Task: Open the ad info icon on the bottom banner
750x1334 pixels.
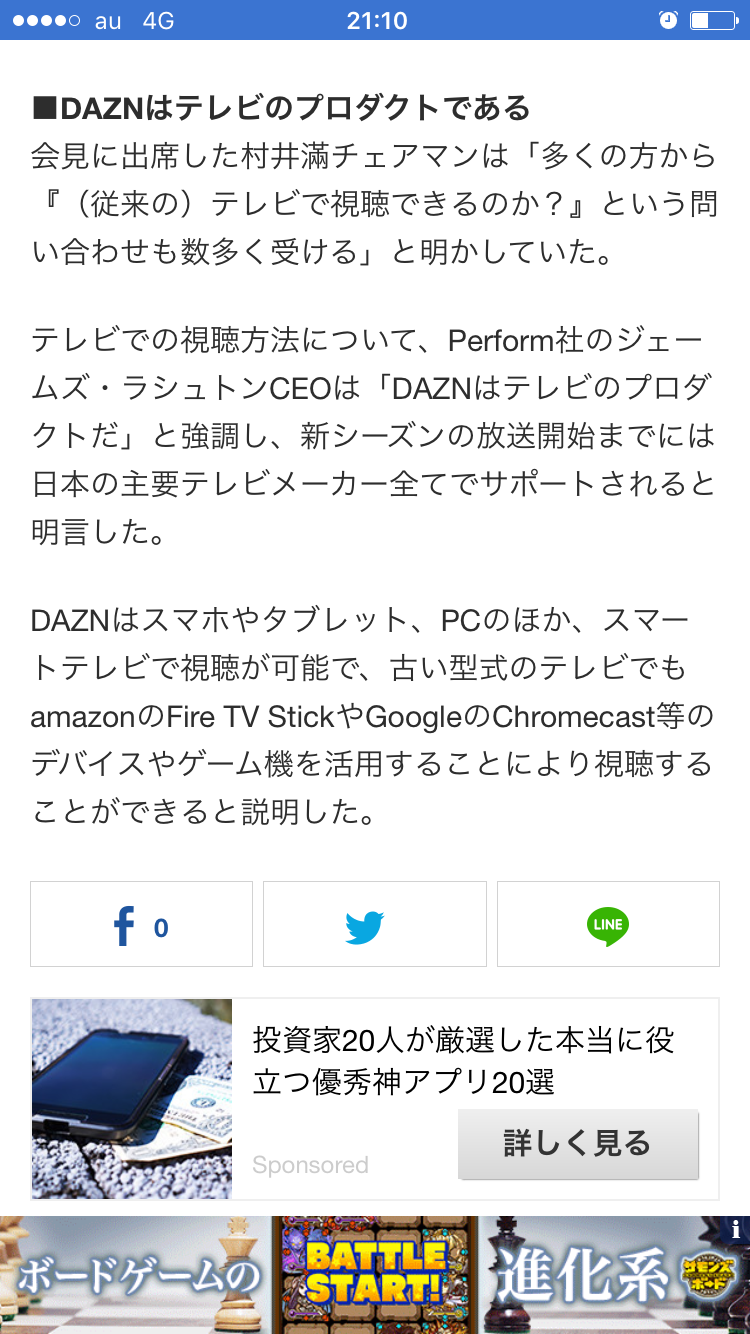Action: click(x=736, y=1228)
